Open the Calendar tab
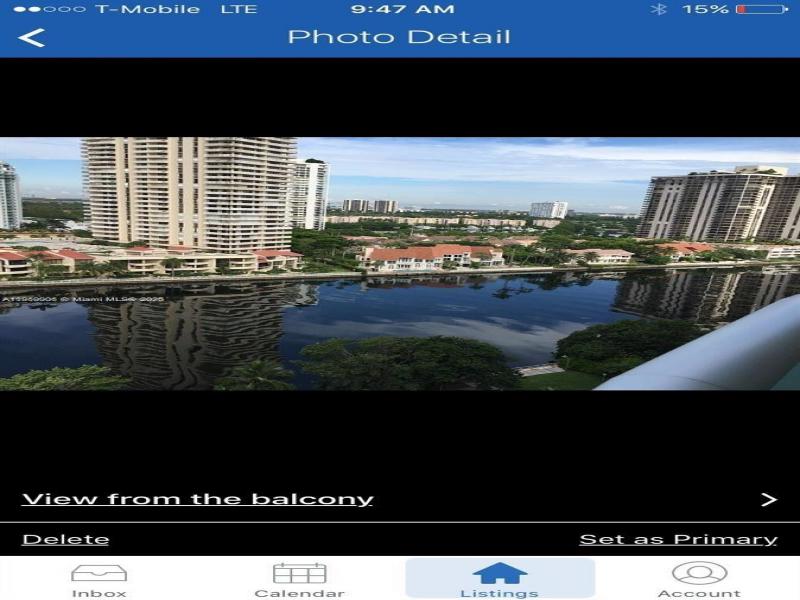 tap(299, 579)
